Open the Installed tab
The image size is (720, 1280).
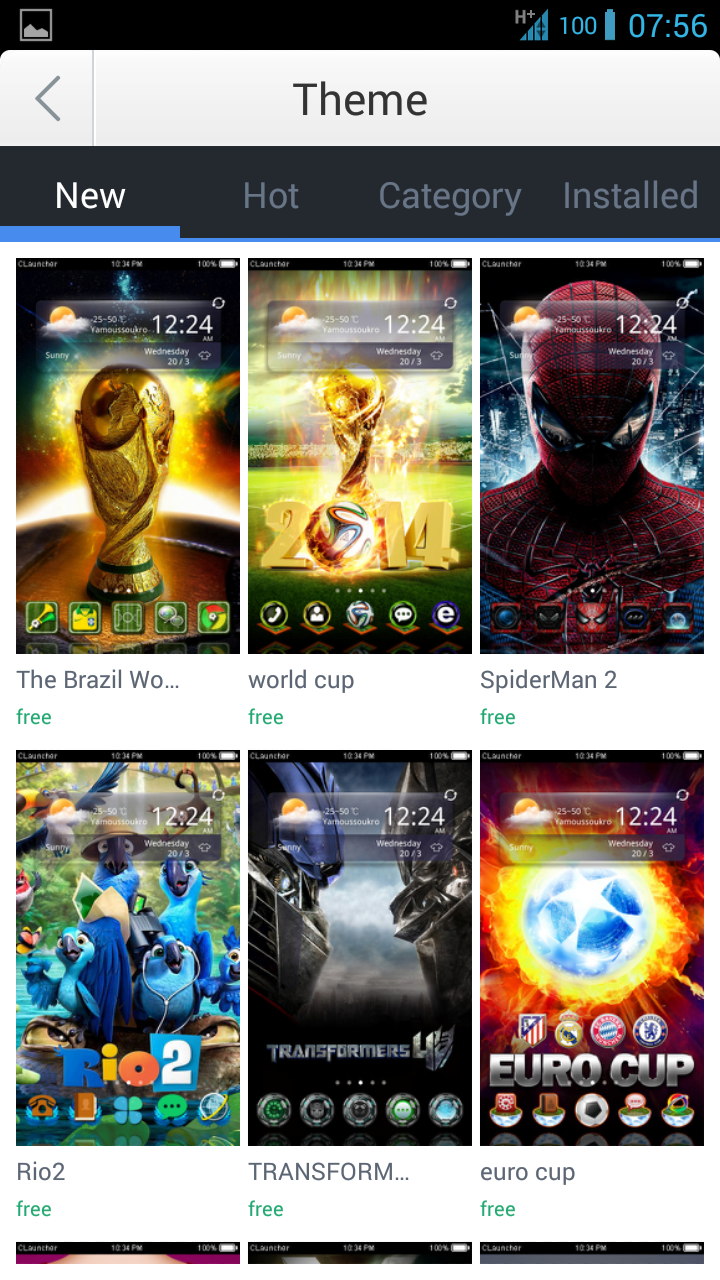point(630,195)
